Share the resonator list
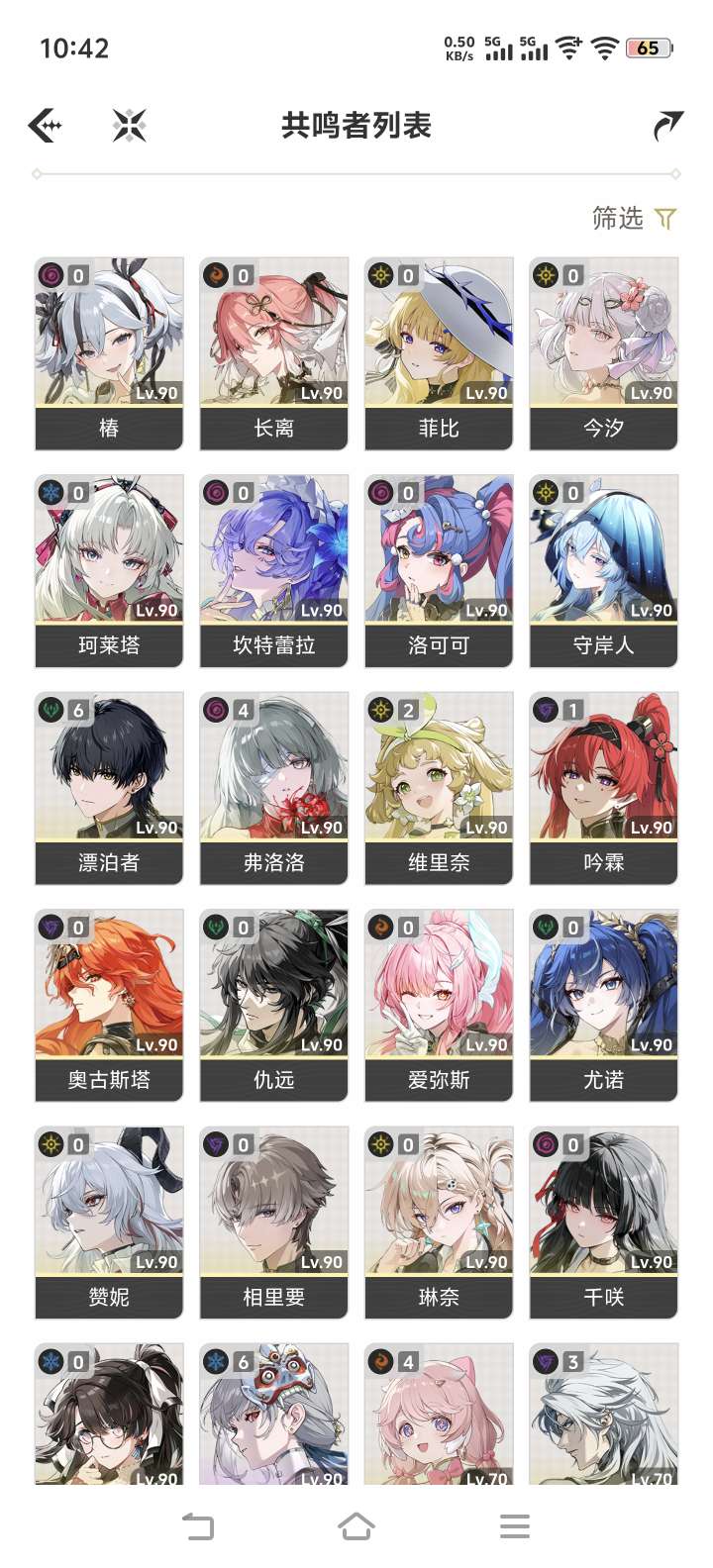The width and height of the screenshot is (713, 1568). 668,126
